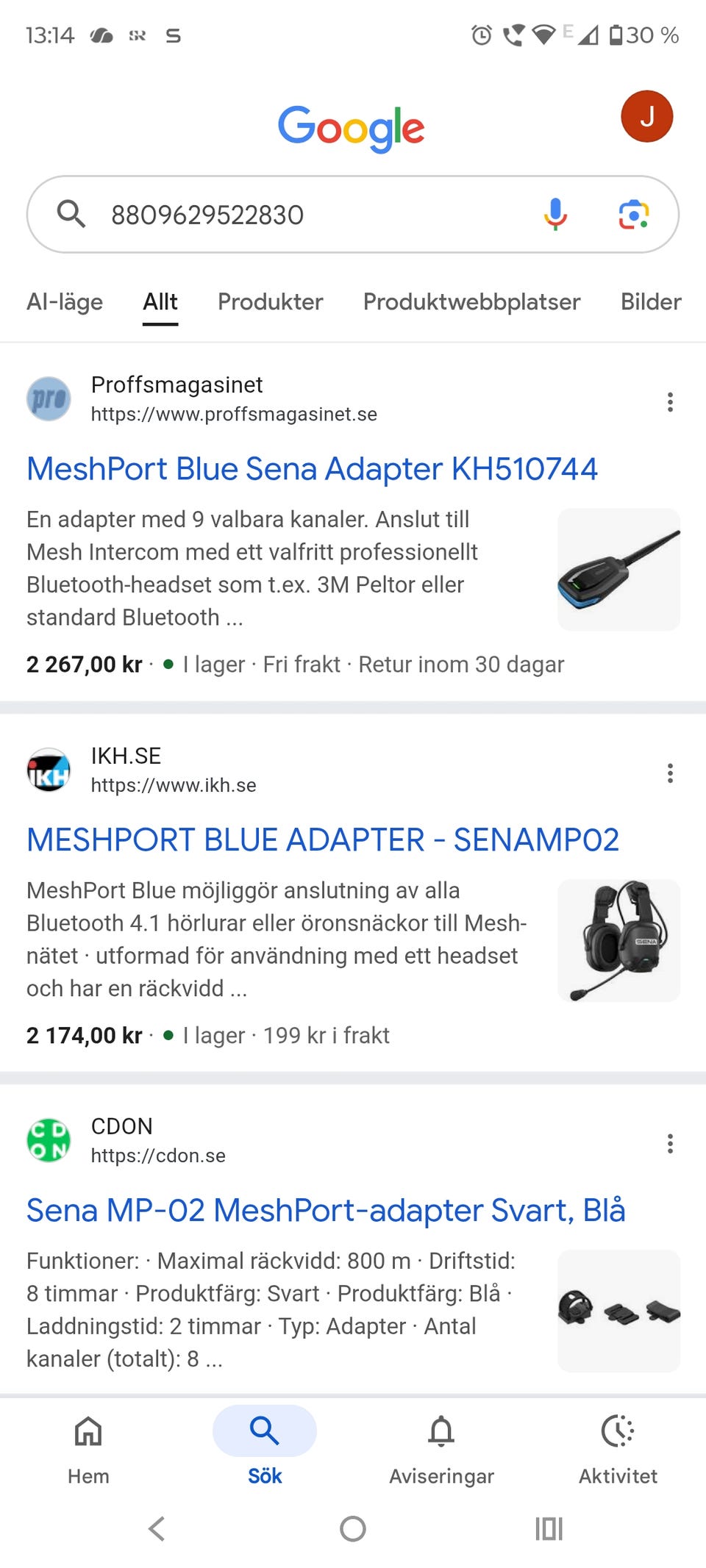Select the Sök tab in bottom navigation
Image resolution: width=706 pixels, height=1568 pixels.
pos(265,1446)
